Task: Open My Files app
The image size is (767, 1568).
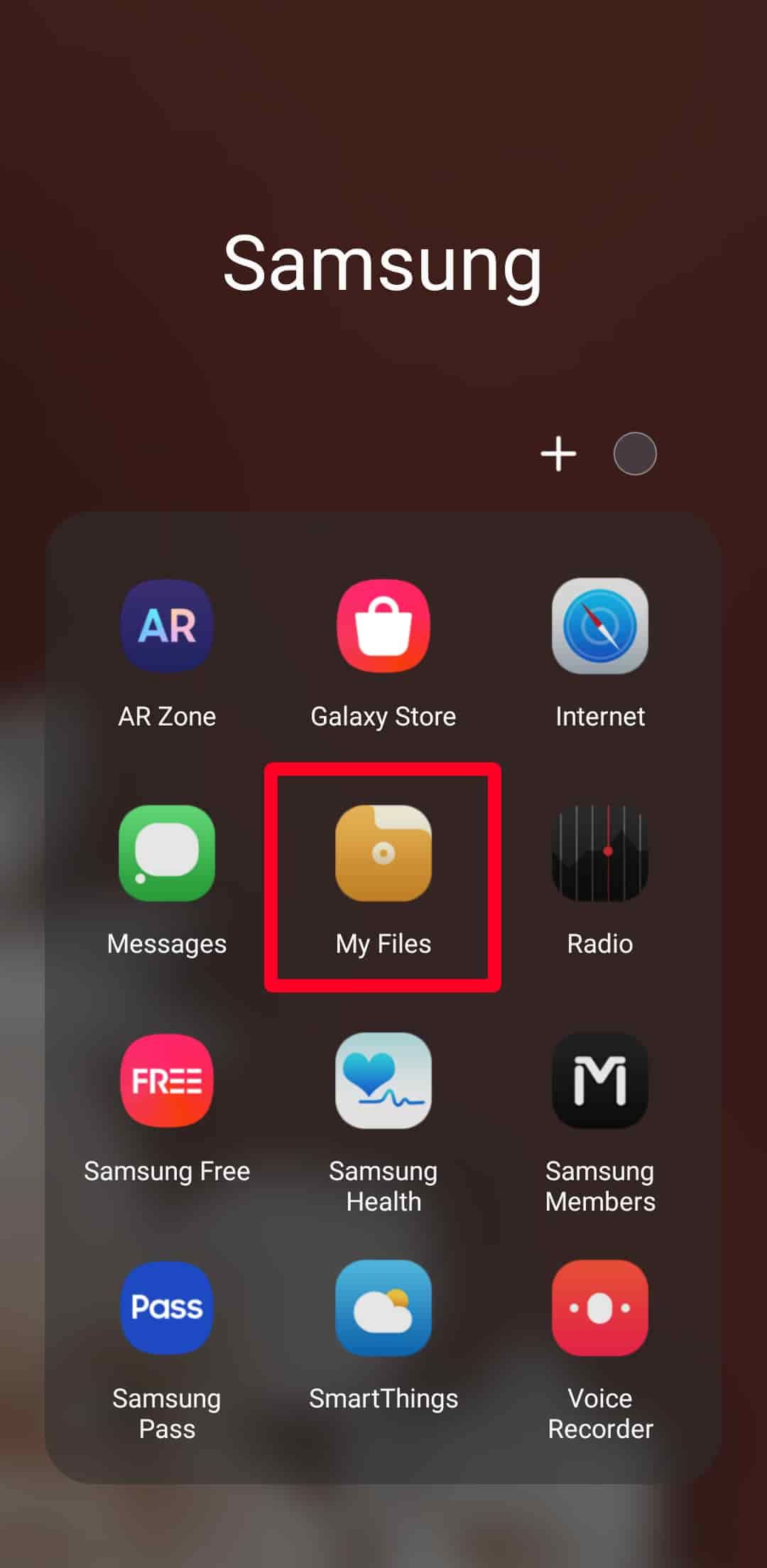Action: [x=383, y=854]
